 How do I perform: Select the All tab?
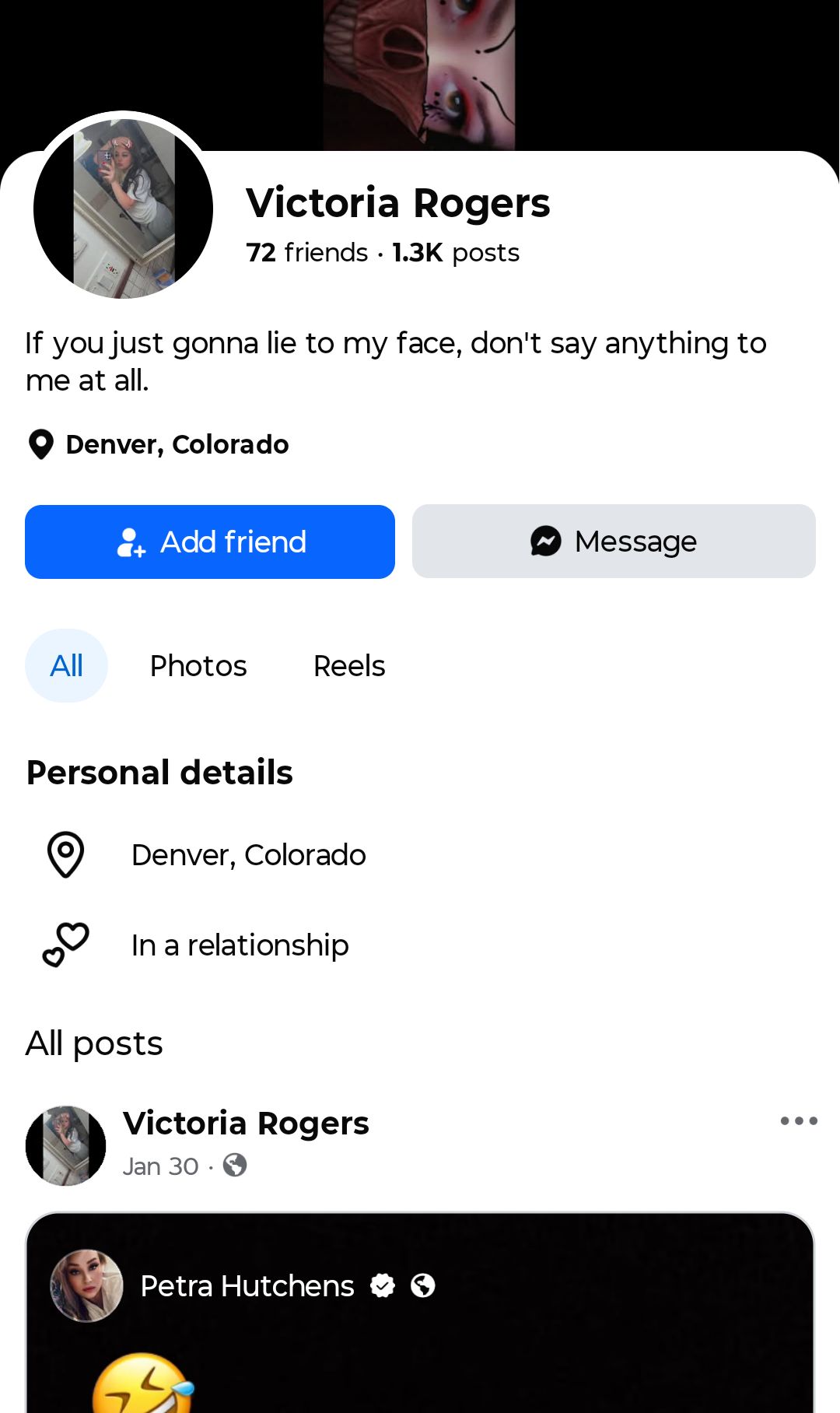coord(67,666)
